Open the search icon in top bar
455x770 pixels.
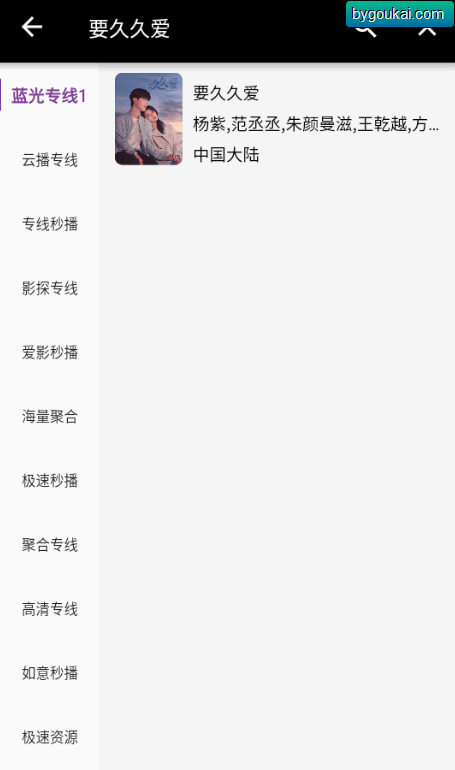click(366, 29)
